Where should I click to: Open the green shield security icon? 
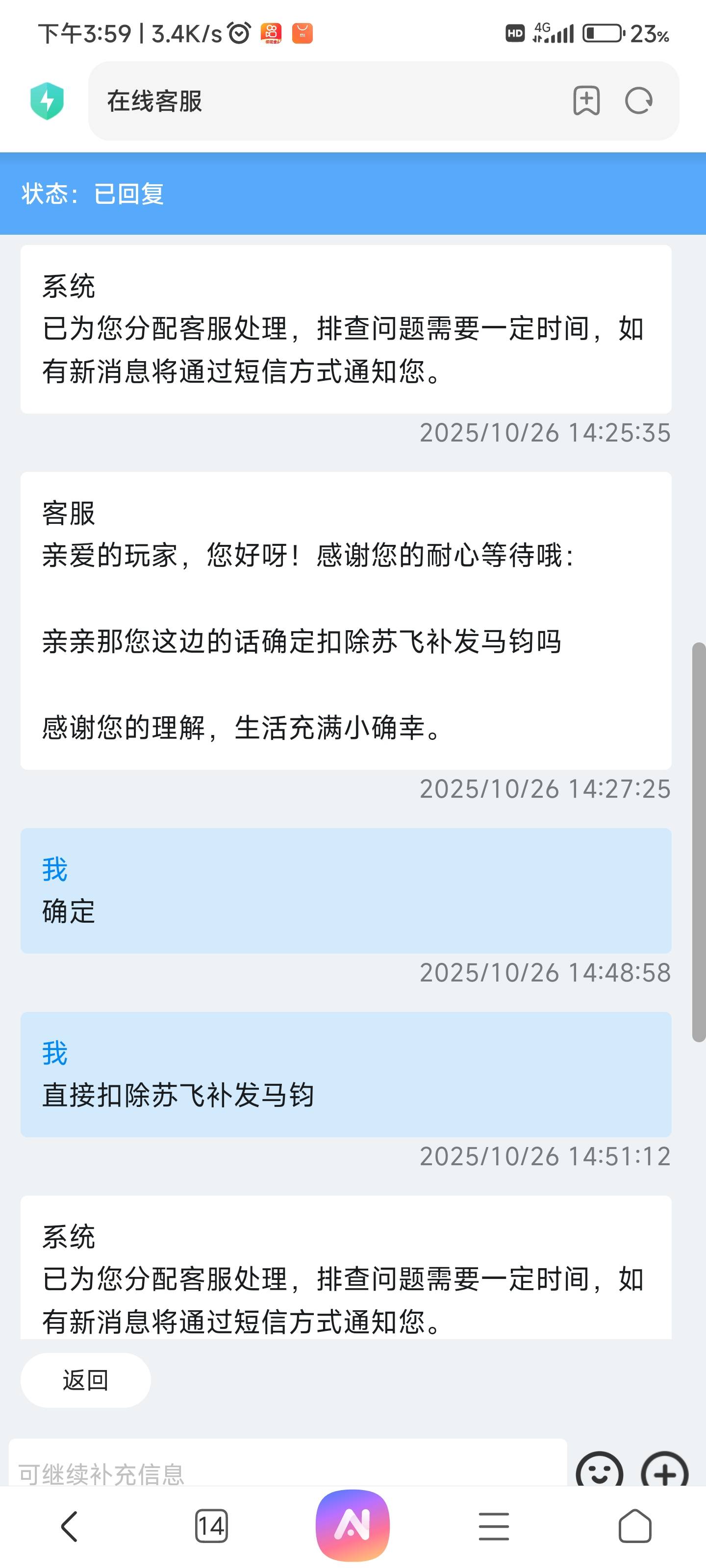[47, 101]
